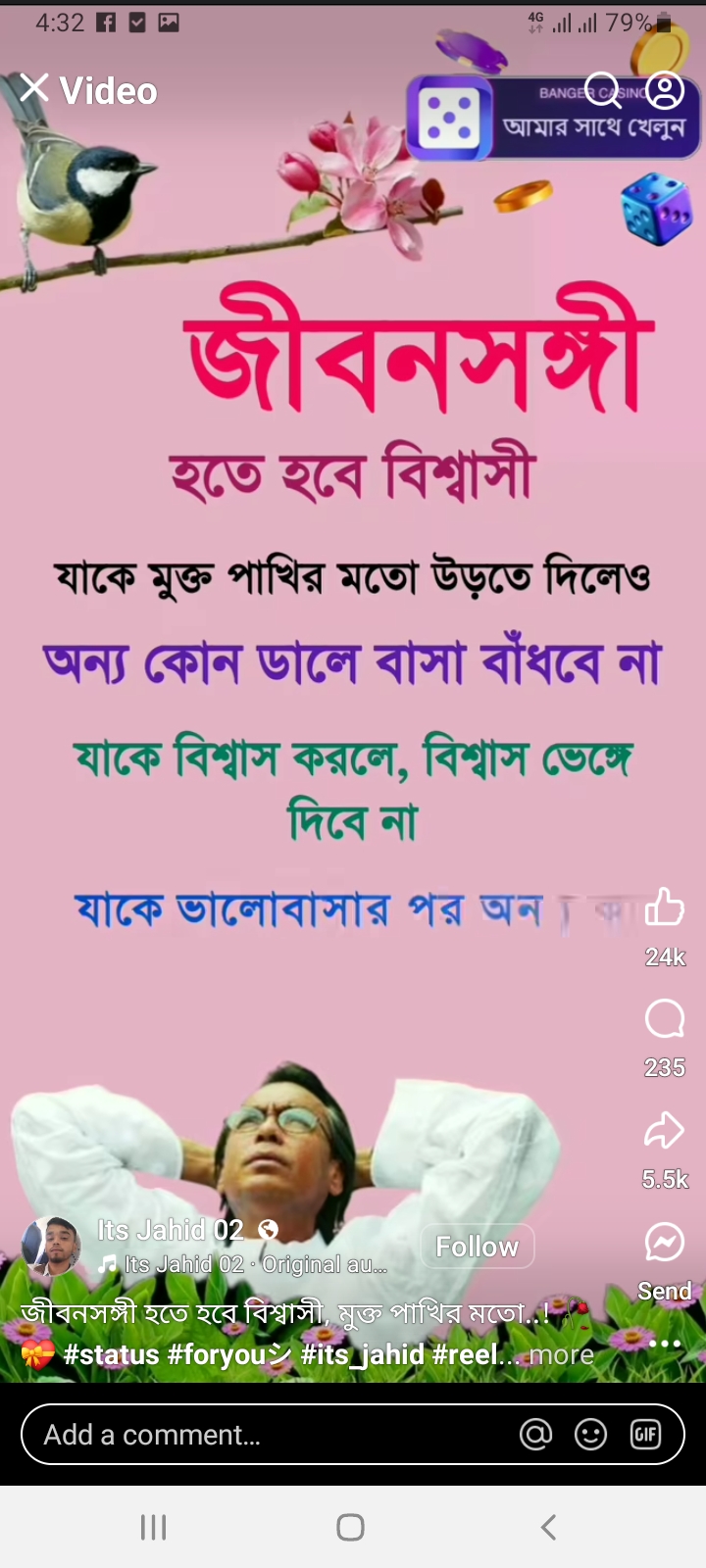The height and width of the screenshot is (1568, 706).
Task: Go back with system back button
Action: 549,1527
